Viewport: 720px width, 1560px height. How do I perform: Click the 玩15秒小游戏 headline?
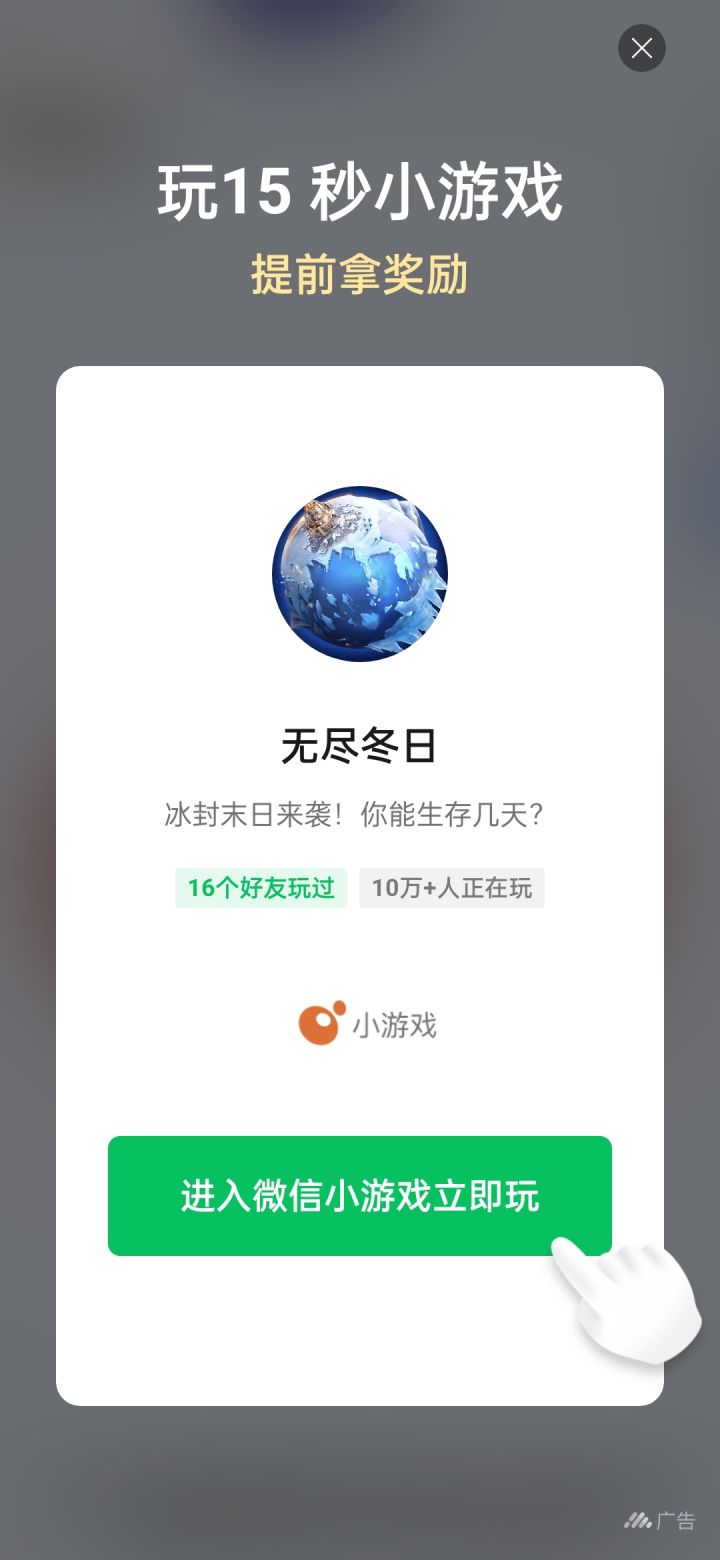pos(360,195)
